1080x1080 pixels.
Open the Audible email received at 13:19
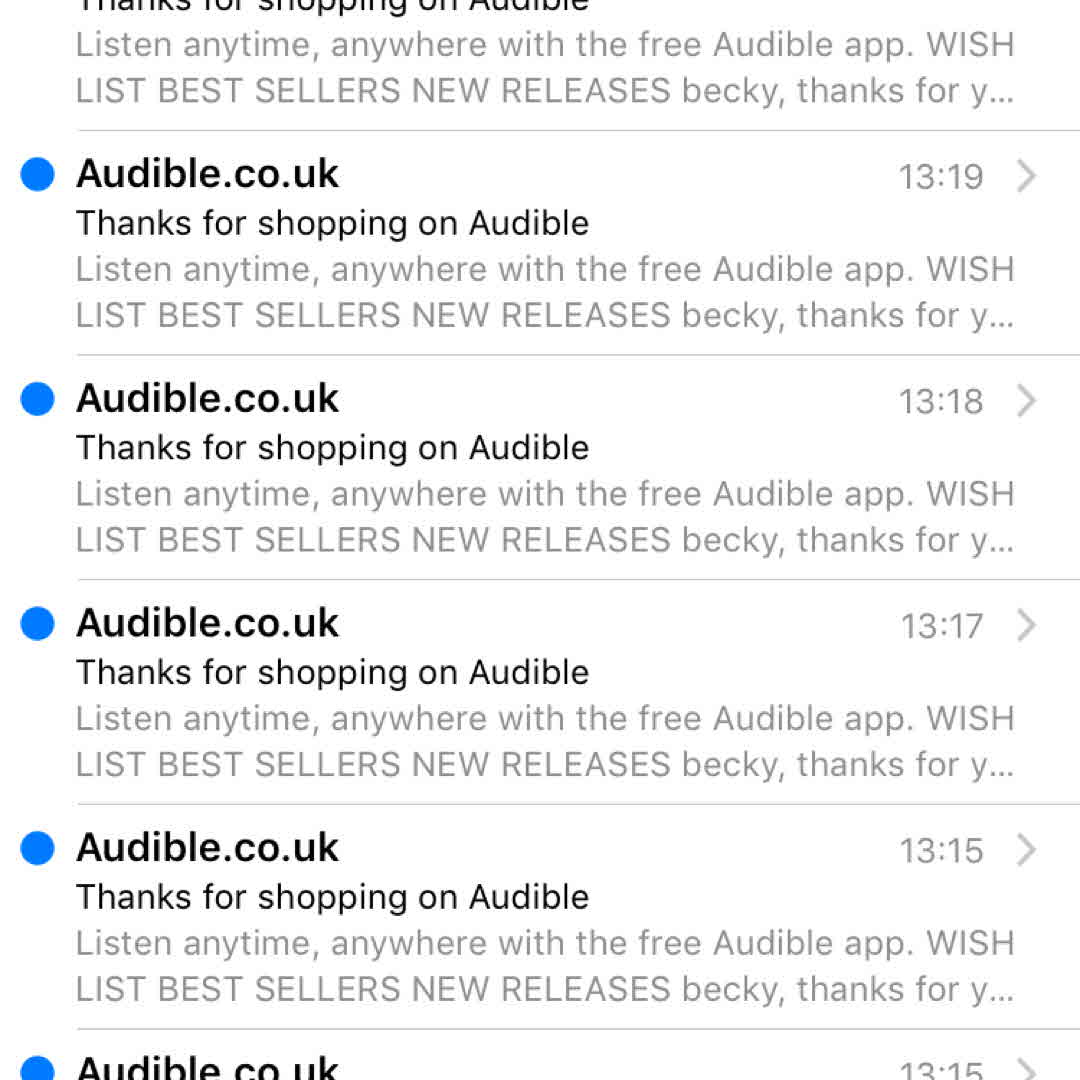[540, 244]
